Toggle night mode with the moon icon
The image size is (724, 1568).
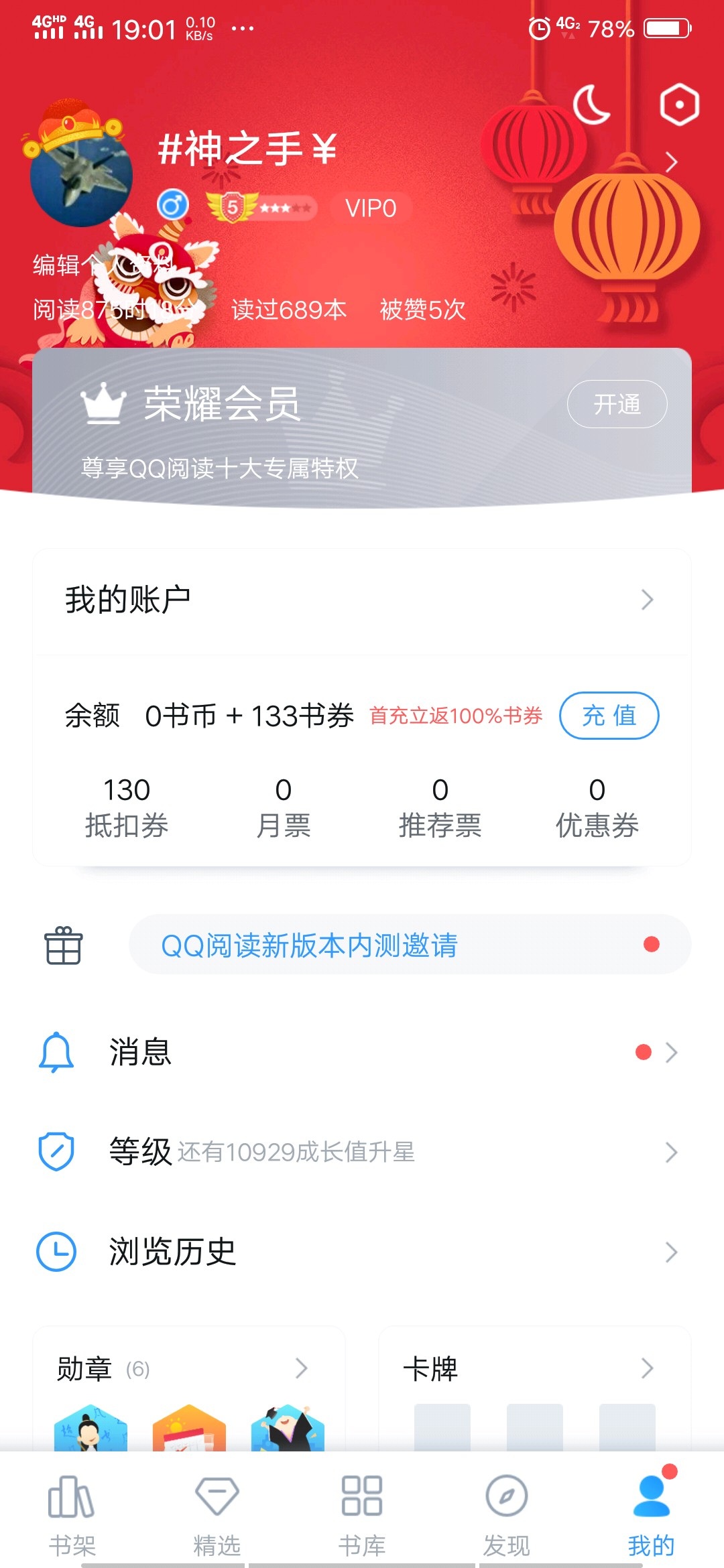pos(591,105)
